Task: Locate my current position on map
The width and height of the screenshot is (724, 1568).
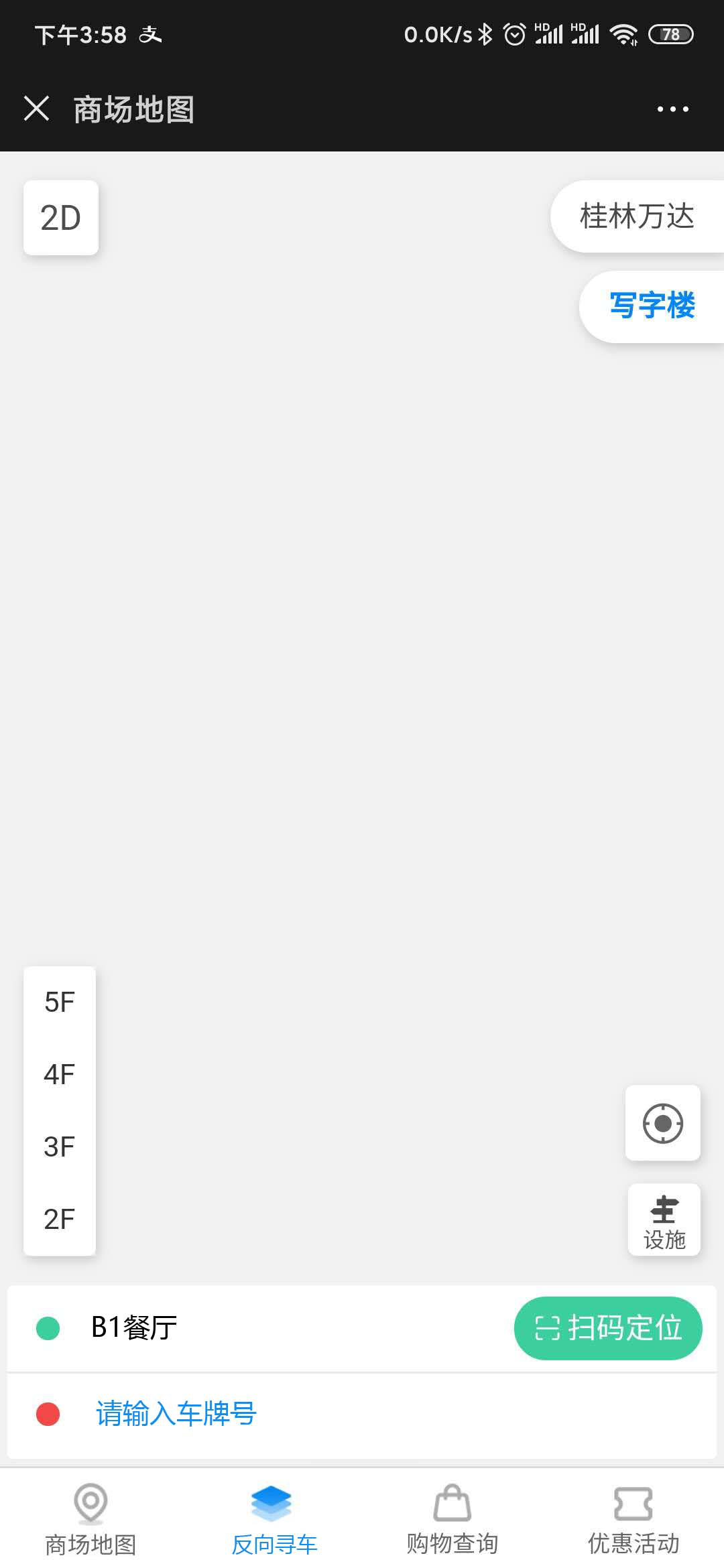Action: (662, 1123)
